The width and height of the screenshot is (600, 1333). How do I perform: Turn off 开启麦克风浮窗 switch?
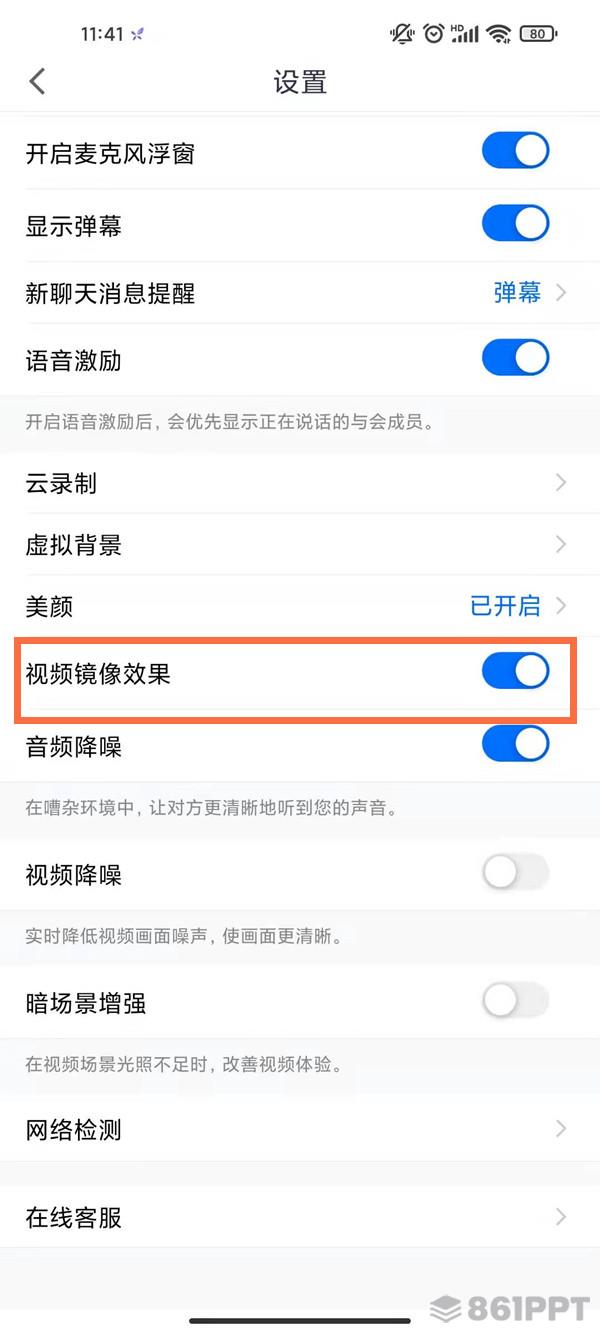tap(515, 152)
